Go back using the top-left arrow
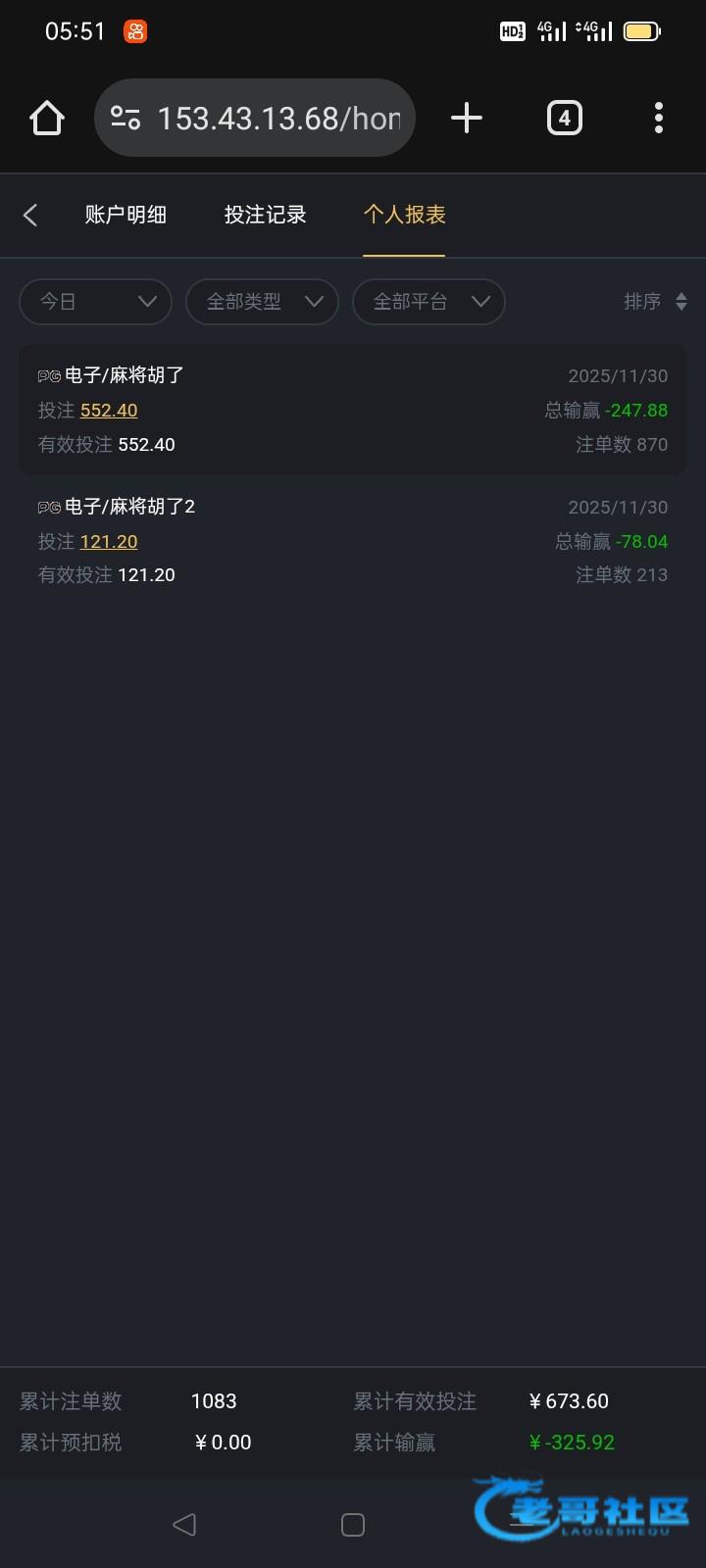The height and width of the screenshot is (1568, 706). pos(30,215)
